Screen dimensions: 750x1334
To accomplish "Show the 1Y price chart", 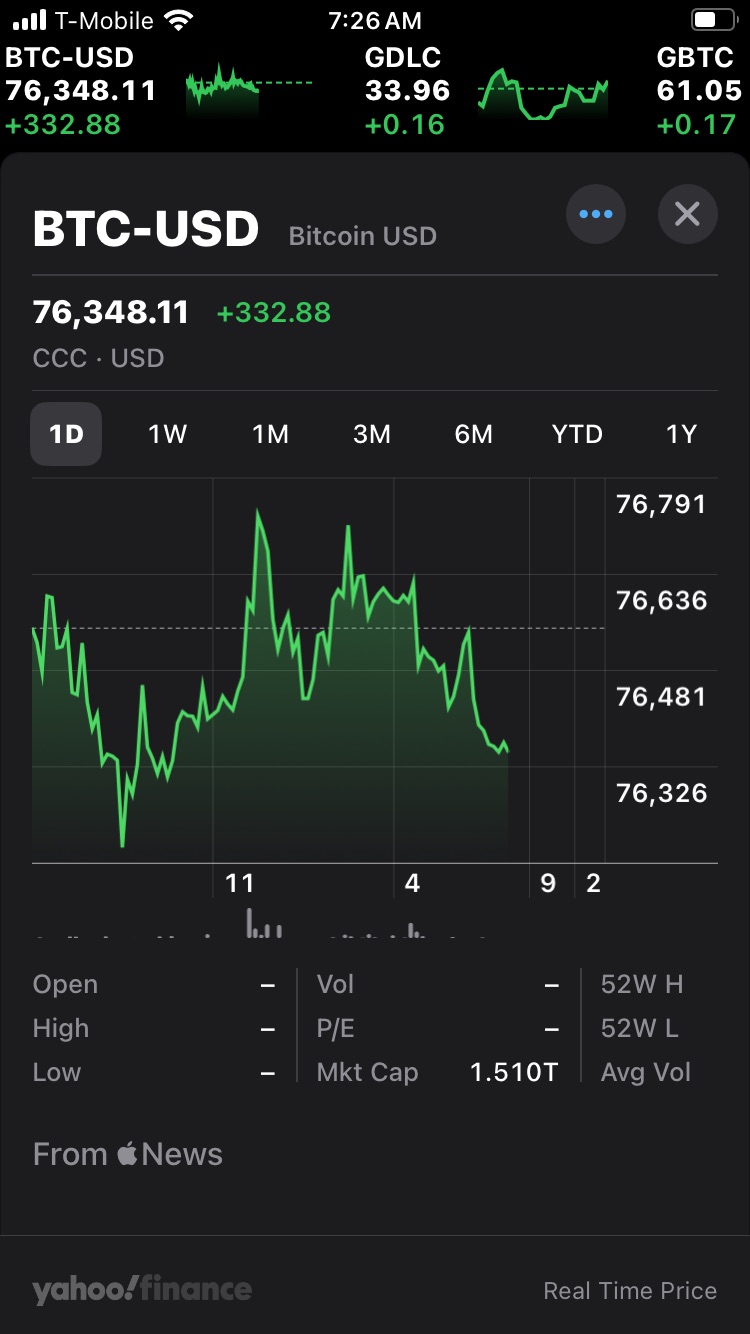I will click(x=681, y=434).
